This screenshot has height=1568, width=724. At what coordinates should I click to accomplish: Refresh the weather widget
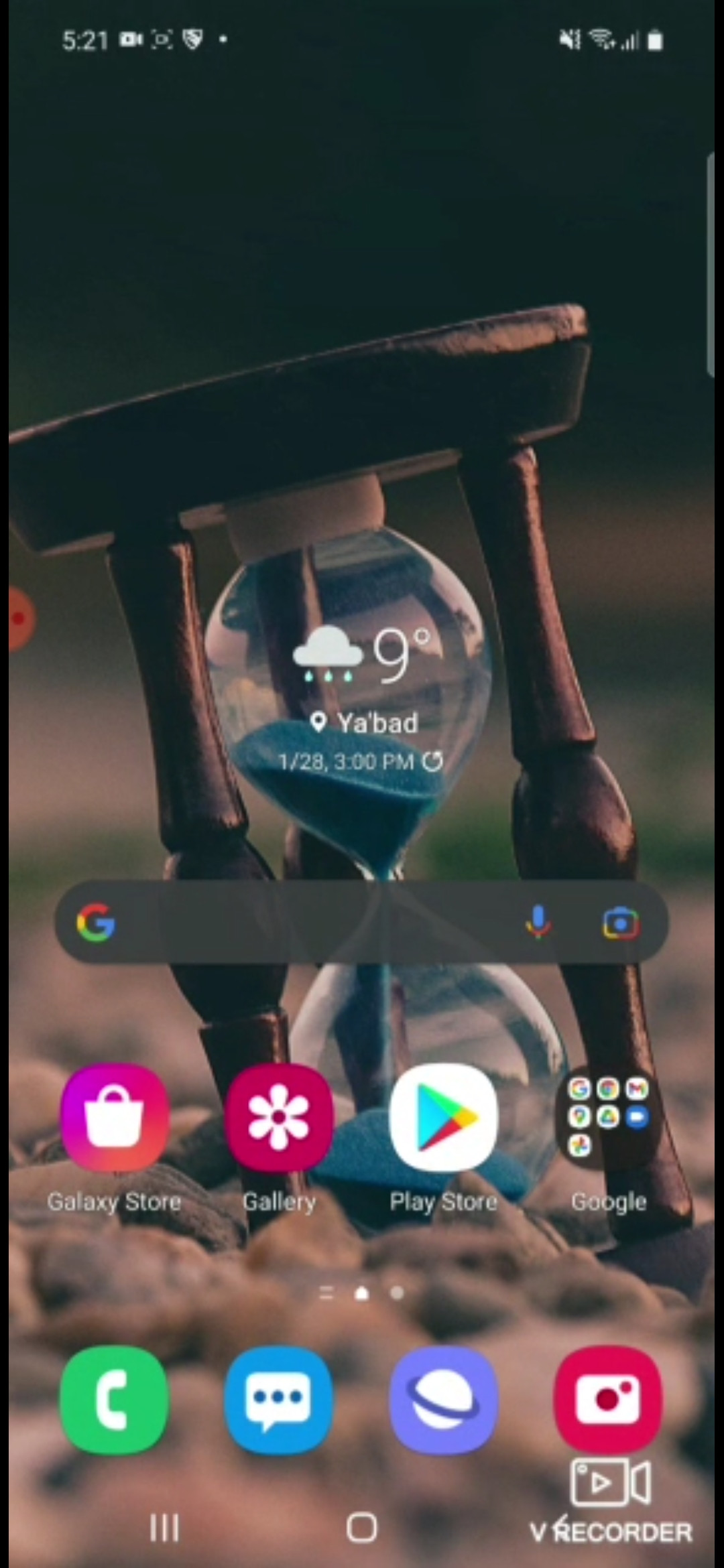click(434, 761)
